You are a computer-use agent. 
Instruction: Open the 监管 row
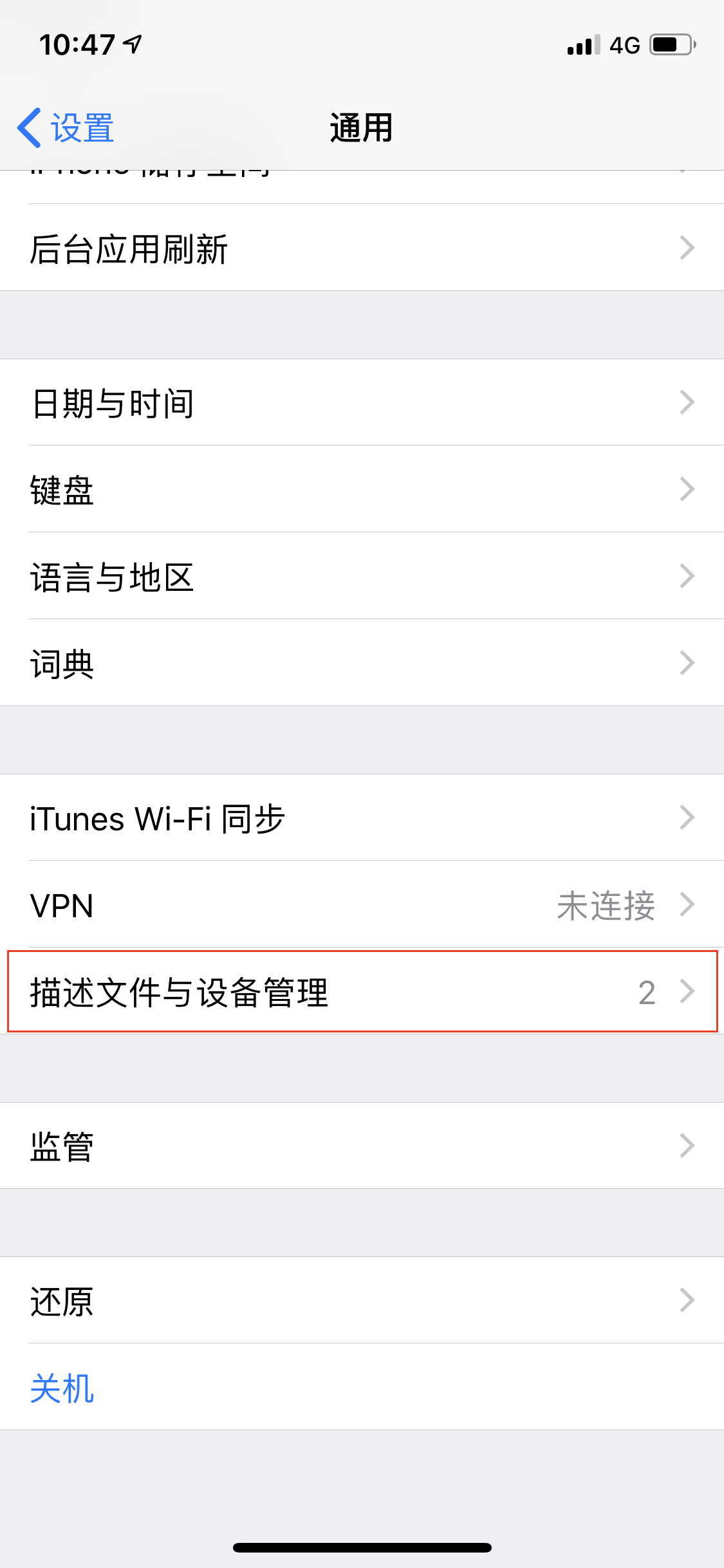click(x=362, y=1146)
